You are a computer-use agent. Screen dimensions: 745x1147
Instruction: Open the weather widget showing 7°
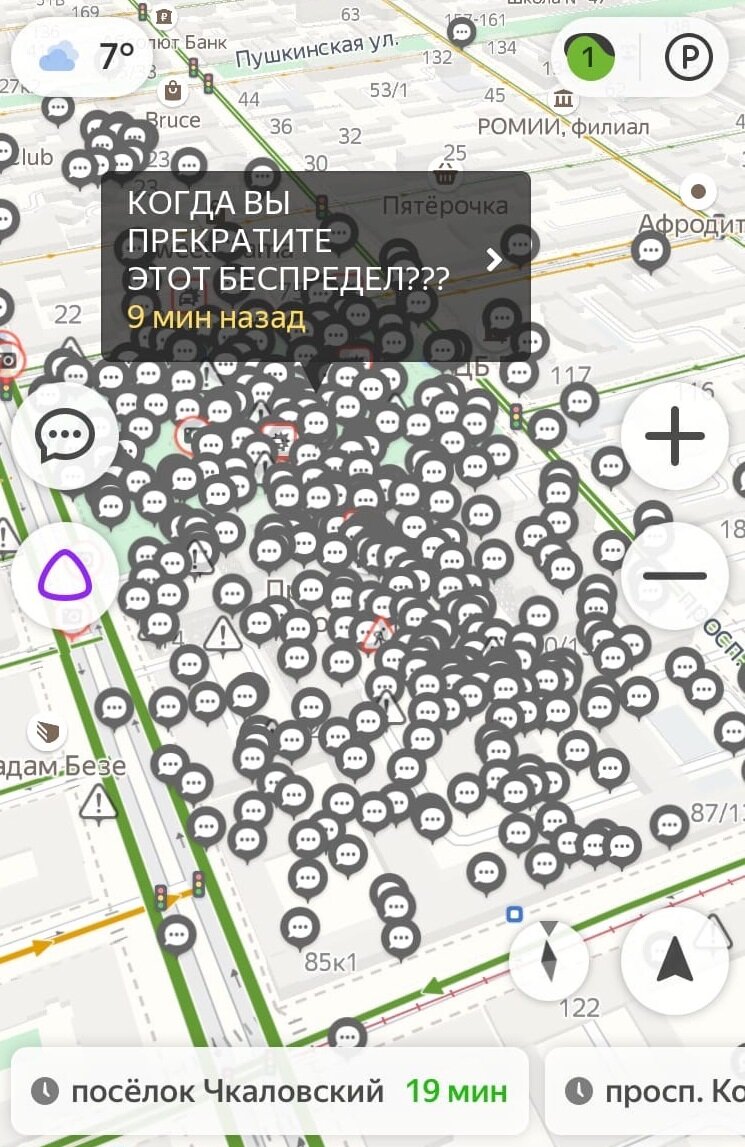coord(82,57)
